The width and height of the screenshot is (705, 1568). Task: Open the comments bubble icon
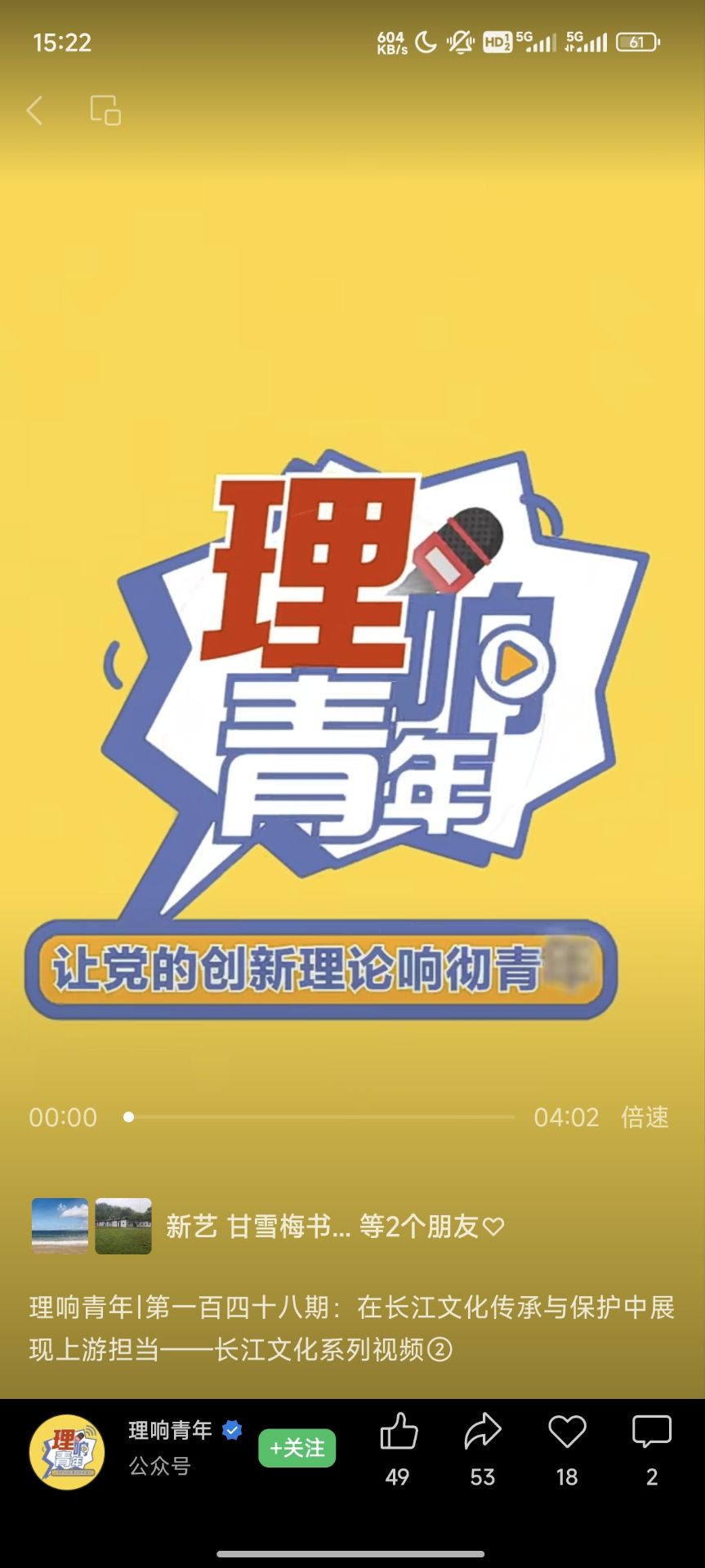click(x=651, y=1433)
